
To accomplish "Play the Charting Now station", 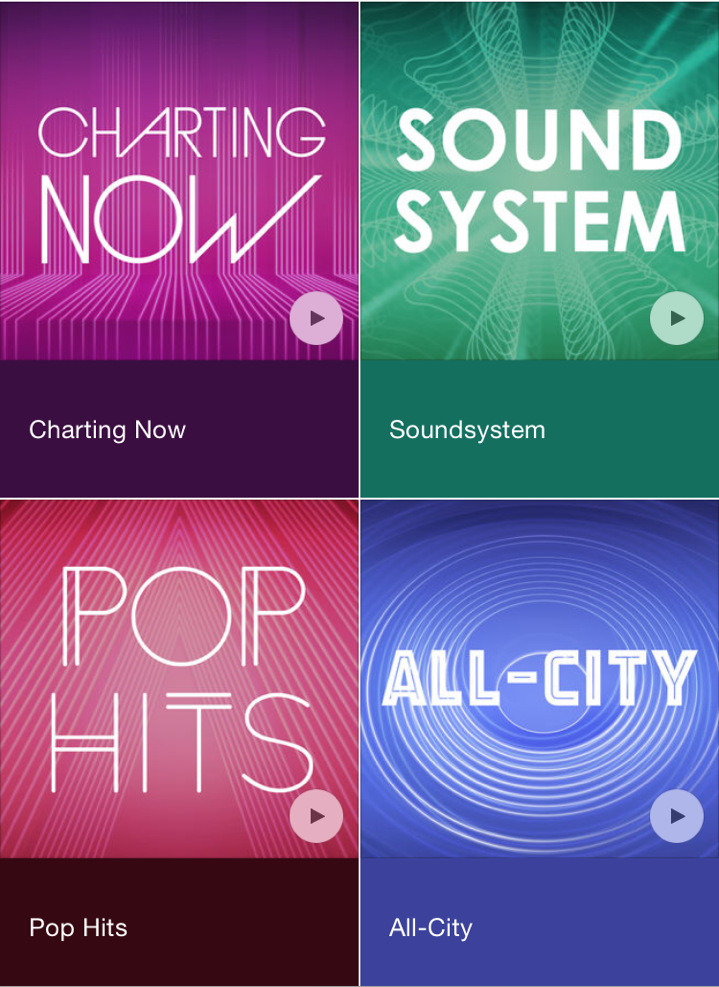I will (316, 319).
